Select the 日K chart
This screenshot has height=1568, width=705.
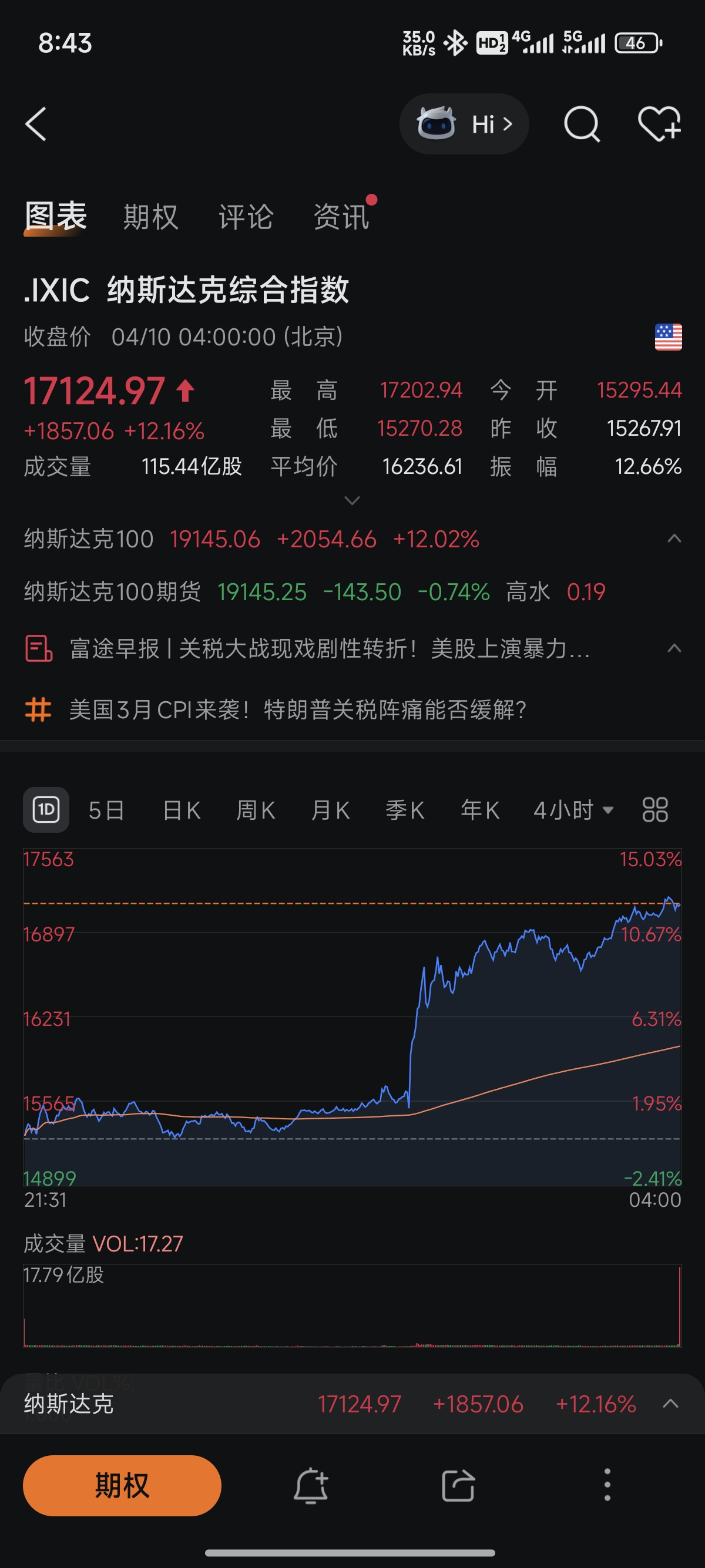pyautogui.click(x=182, y=810)
